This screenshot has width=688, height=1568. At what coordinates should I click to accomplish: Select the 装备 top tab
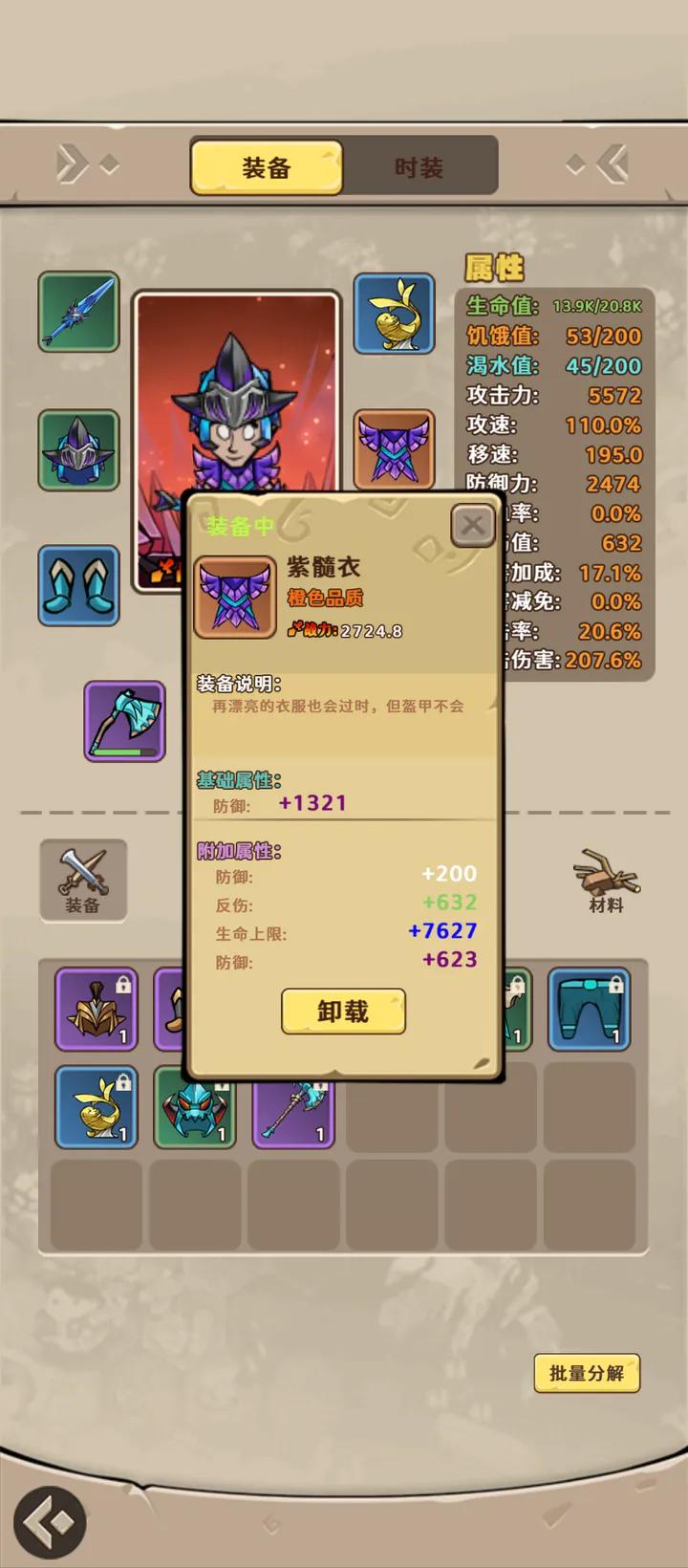click(267, 167)
